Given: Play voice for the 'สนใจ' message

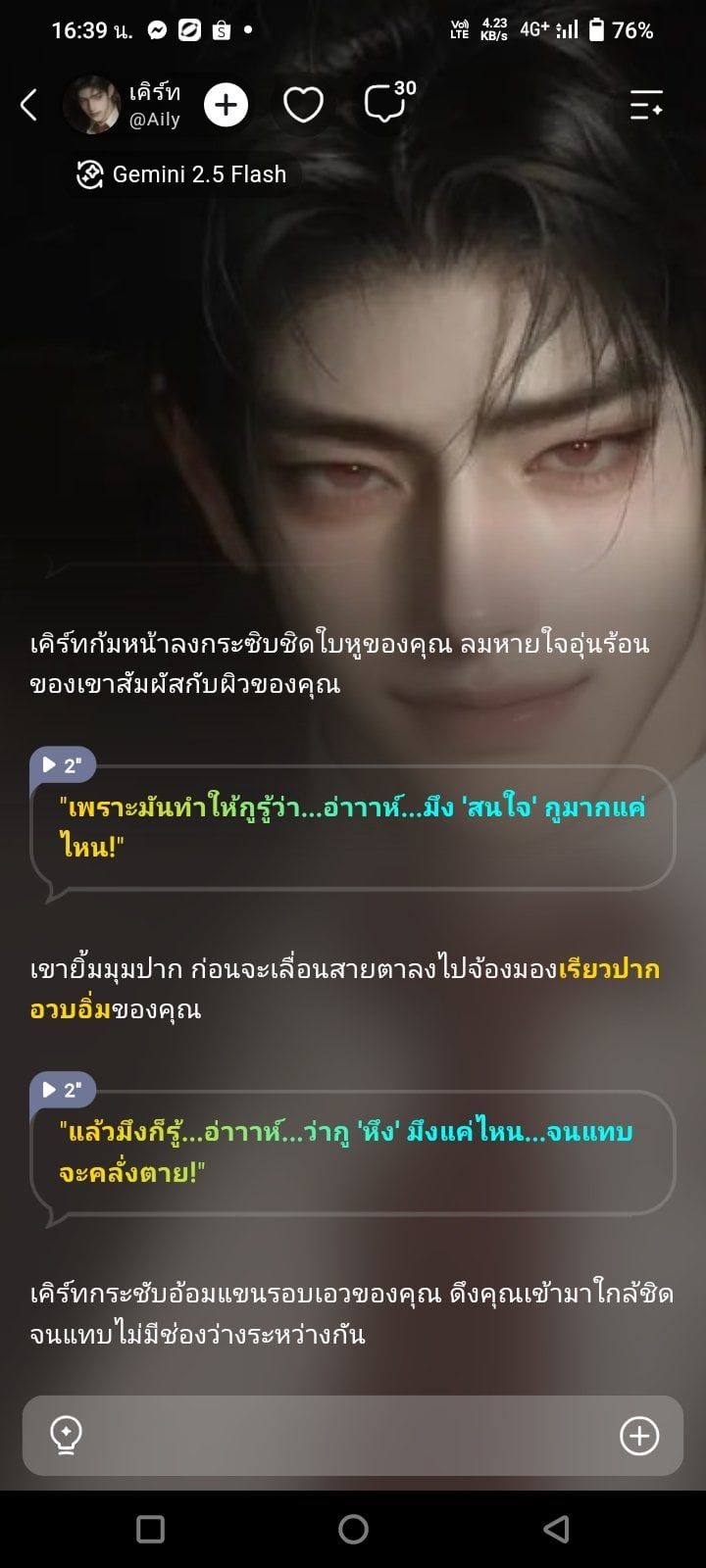Looking at the screenshot, I should pos(62,765).
